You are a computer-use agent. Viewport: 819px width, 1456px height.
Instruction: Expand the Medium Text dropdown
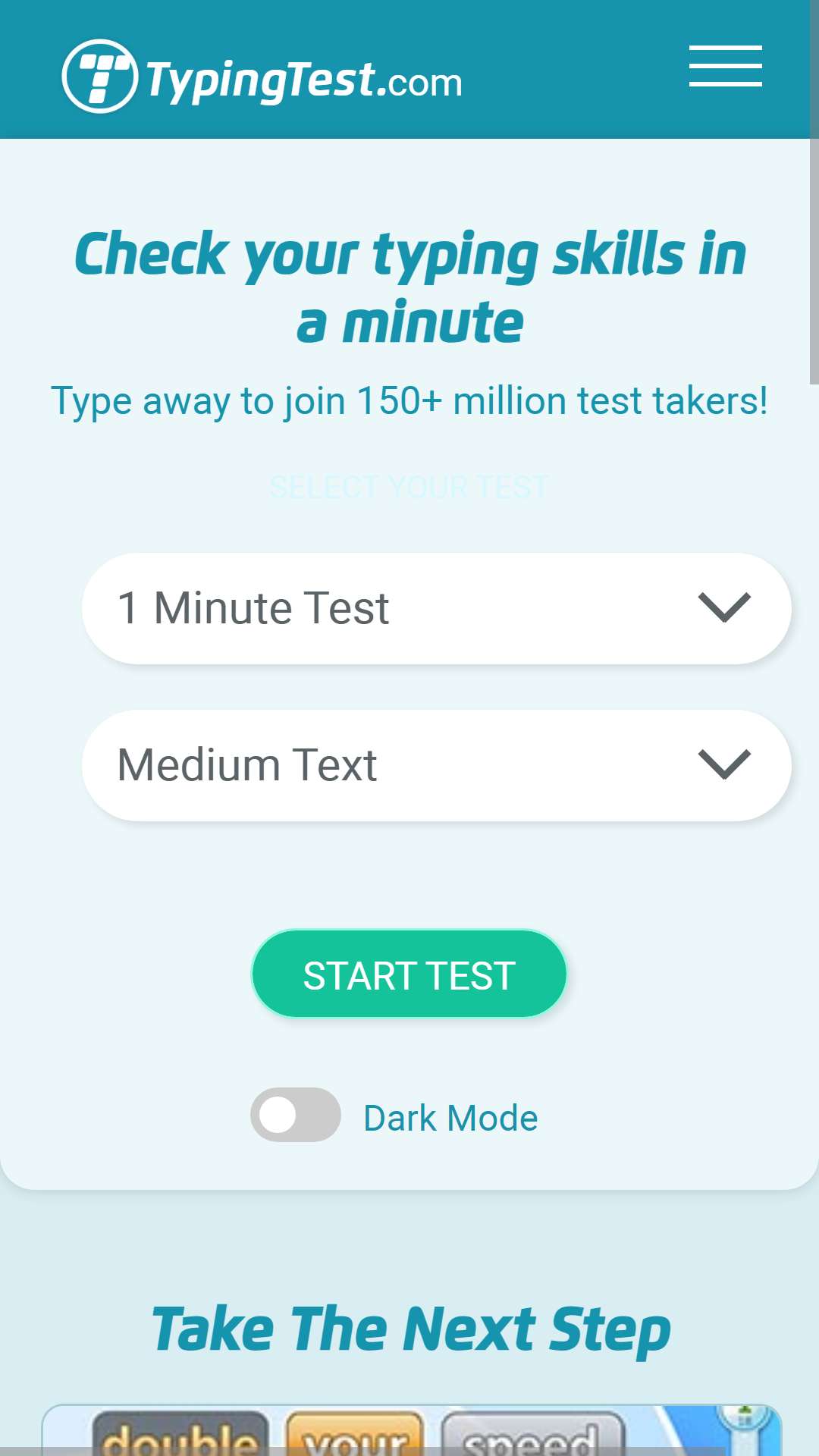coord(436,765)
